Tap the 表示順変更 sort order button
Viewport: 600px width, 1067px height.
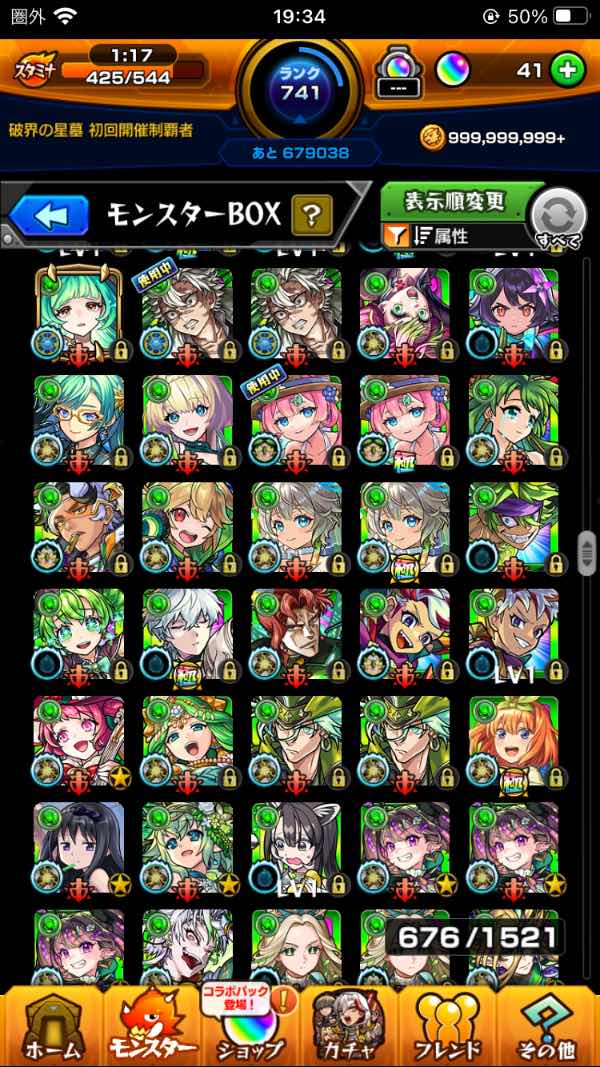pyautogui.click(x=455, y=201)
